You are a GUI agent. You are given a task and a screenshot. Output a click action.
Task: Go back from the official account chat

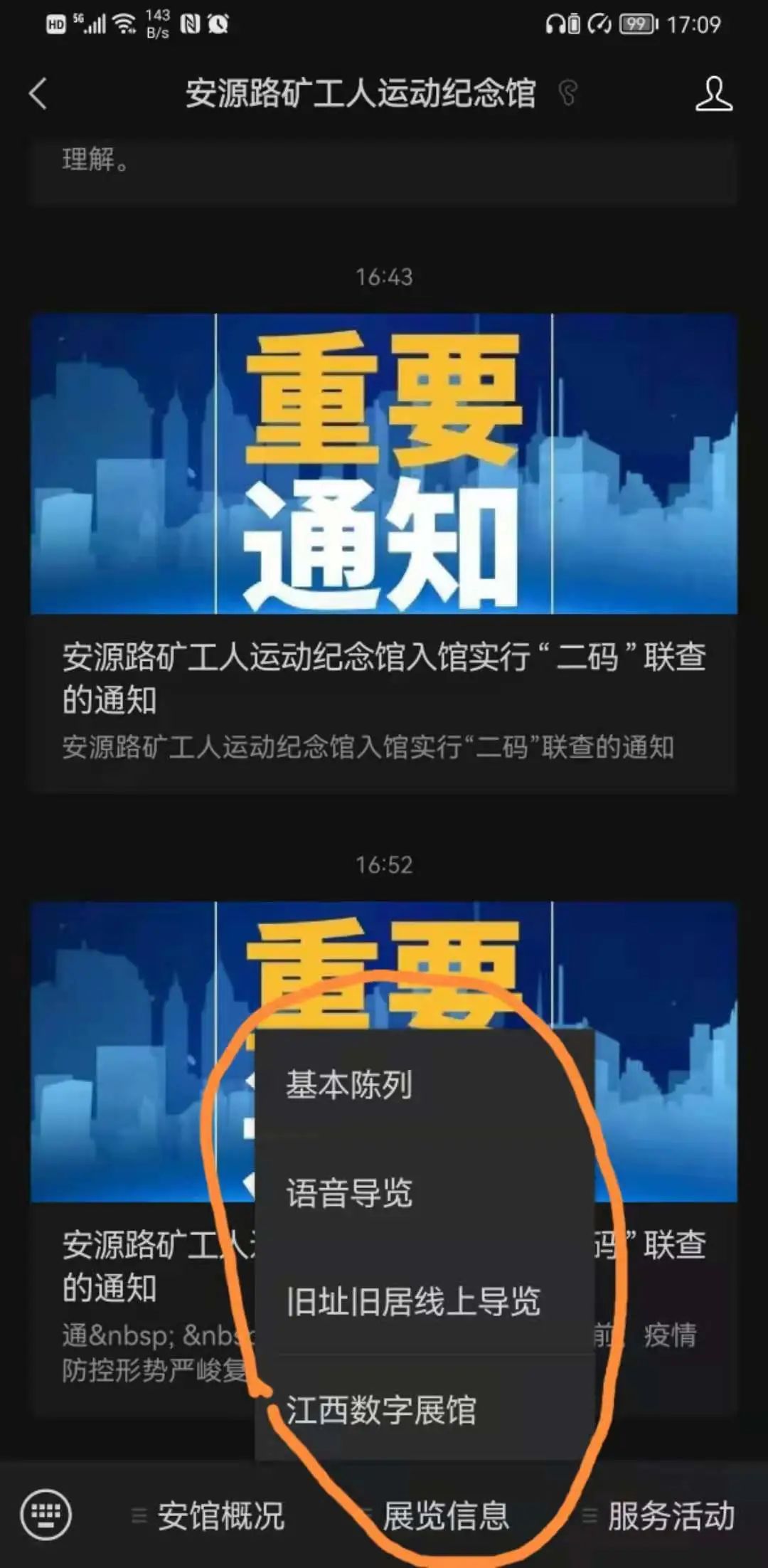point(38,94)
